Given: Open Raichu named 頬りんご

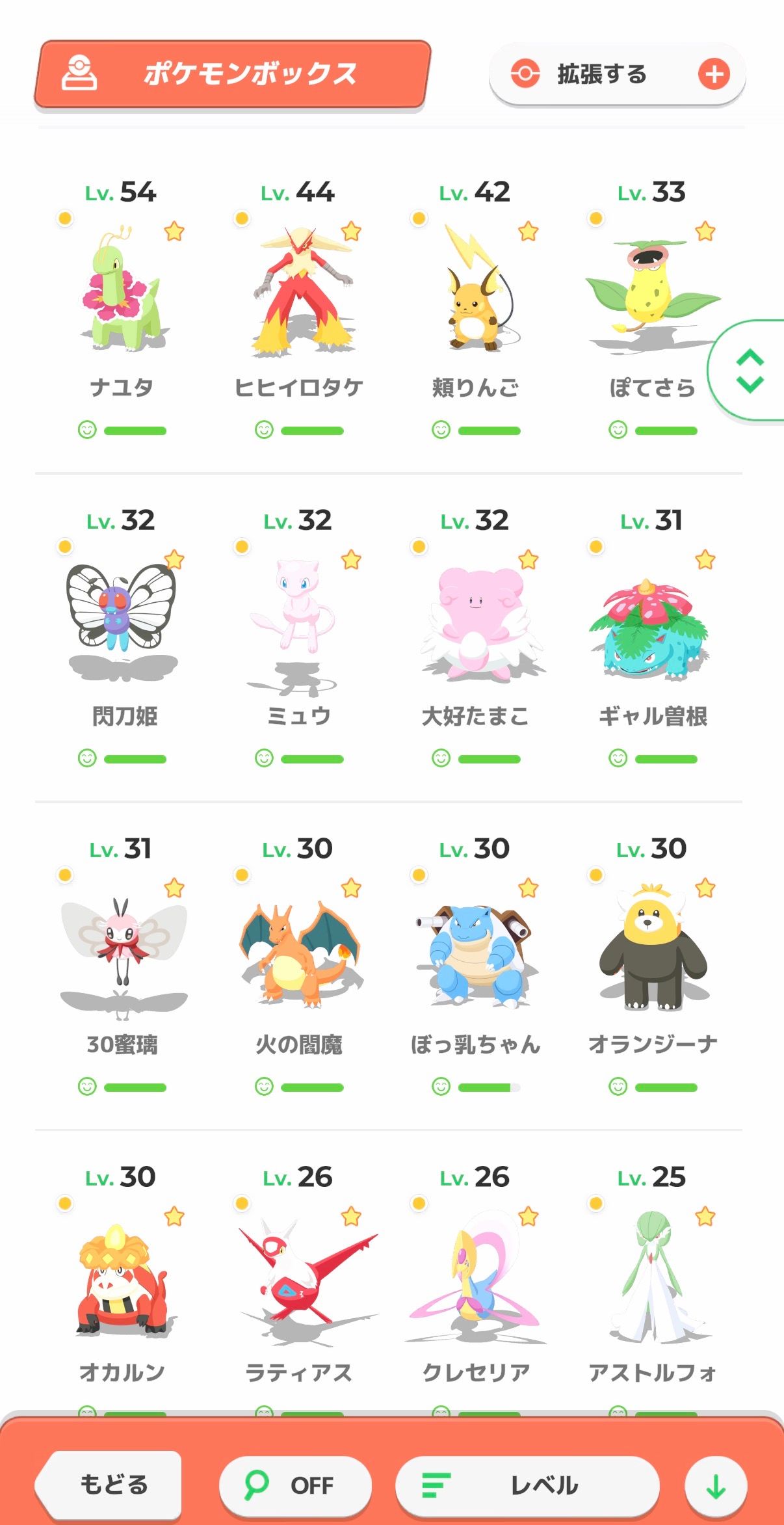Looking at the screenshot, I should click(x=475, y=293).
